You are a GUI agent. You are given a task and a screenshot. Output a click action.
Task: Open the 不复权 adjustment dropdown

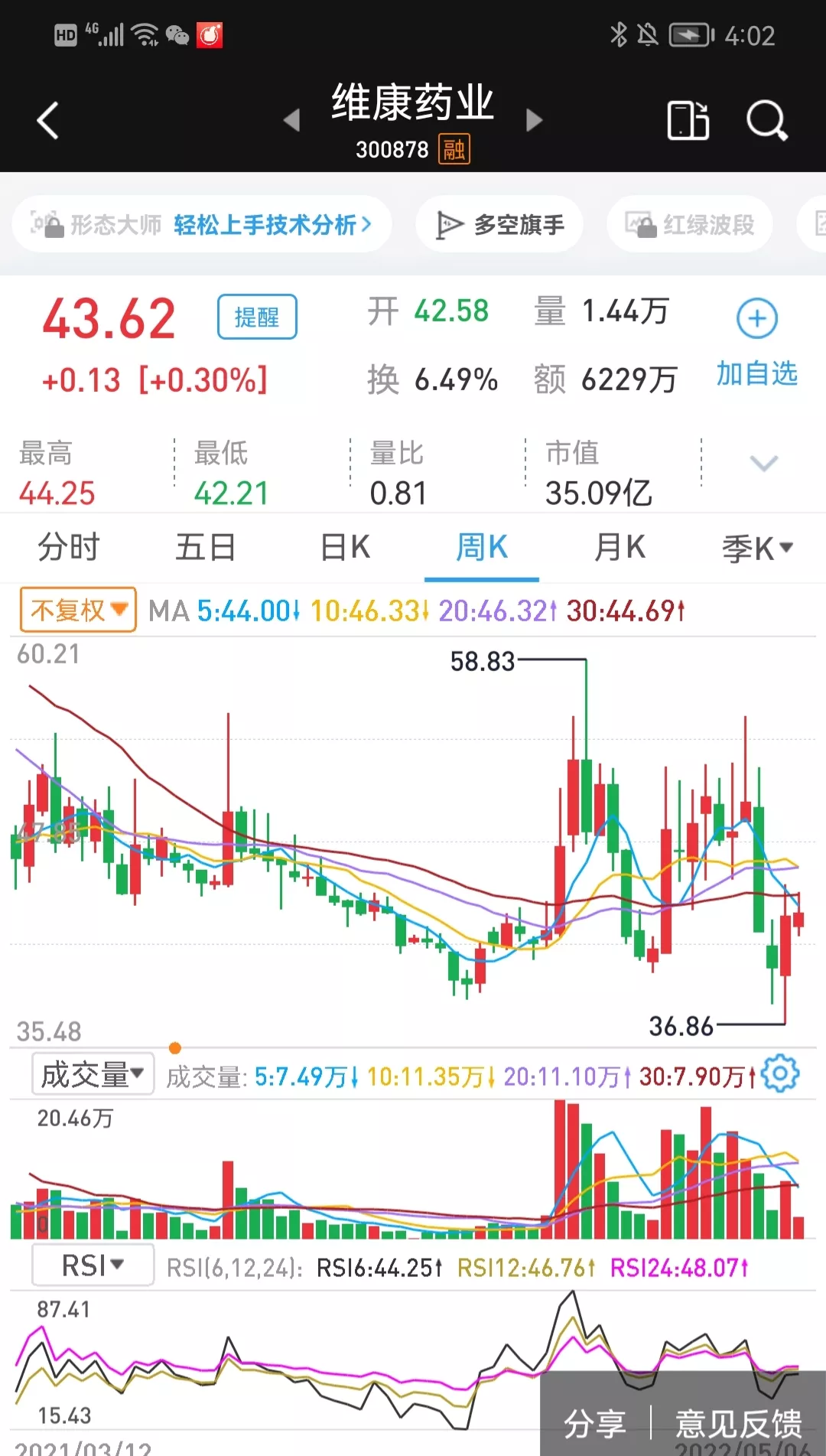pos(78,610)
